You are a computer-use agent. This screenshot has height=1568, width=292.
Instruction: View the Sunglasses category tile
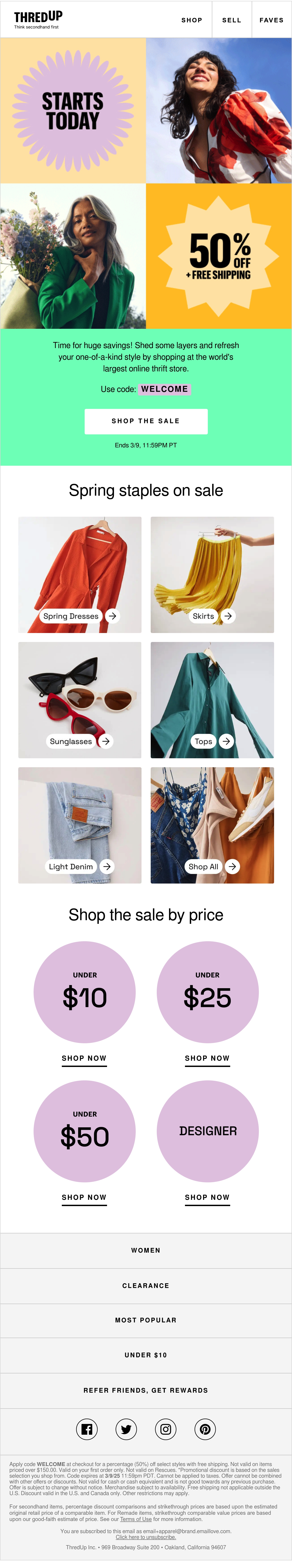pos(80,699)
